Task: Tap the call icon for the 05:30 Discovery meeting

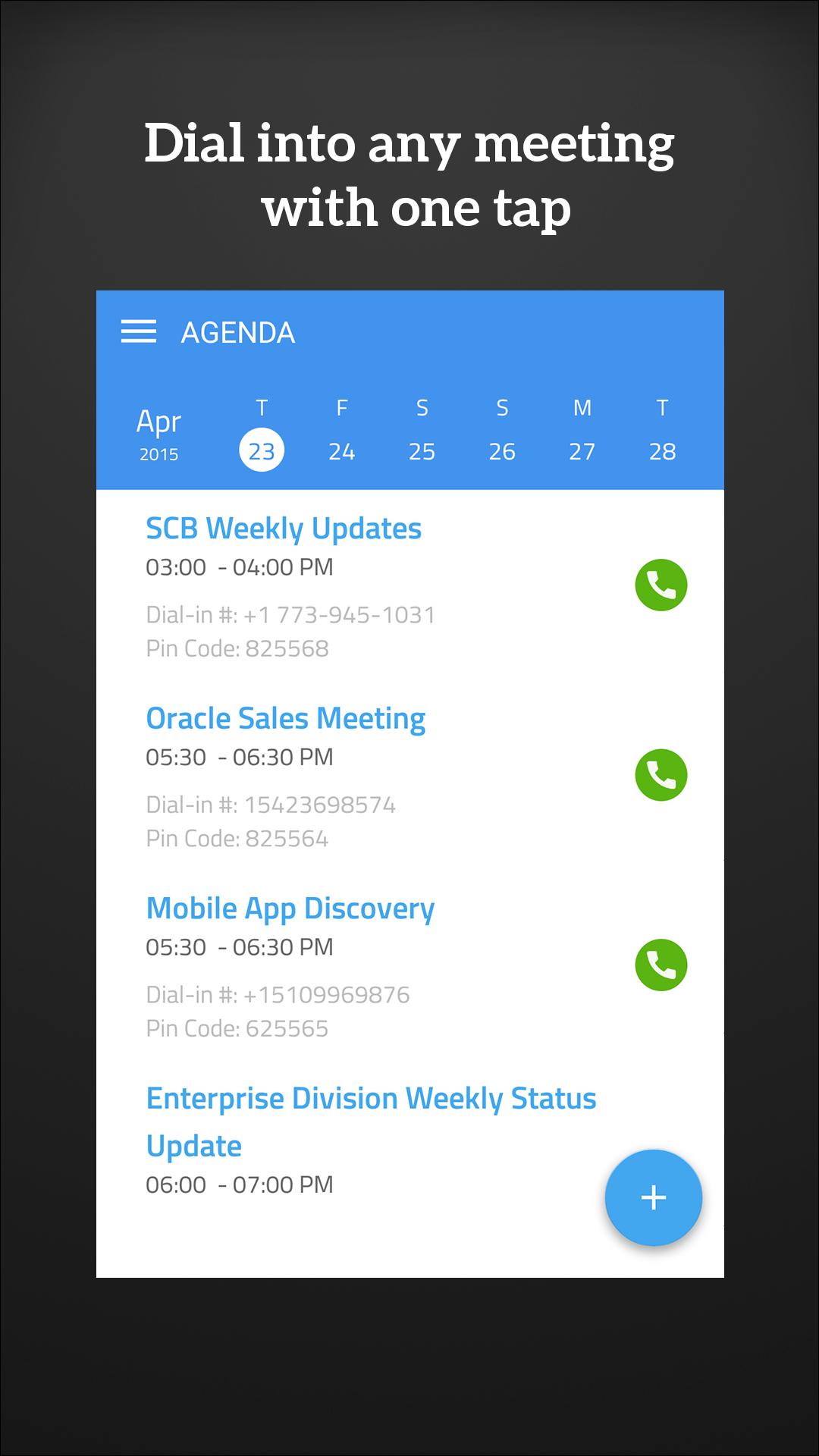Action: click(661, 965)
